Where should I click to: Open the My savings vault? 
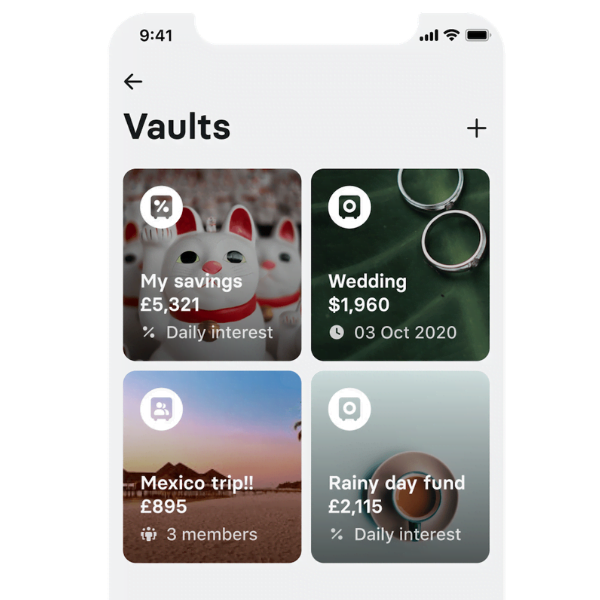(212, 265)
